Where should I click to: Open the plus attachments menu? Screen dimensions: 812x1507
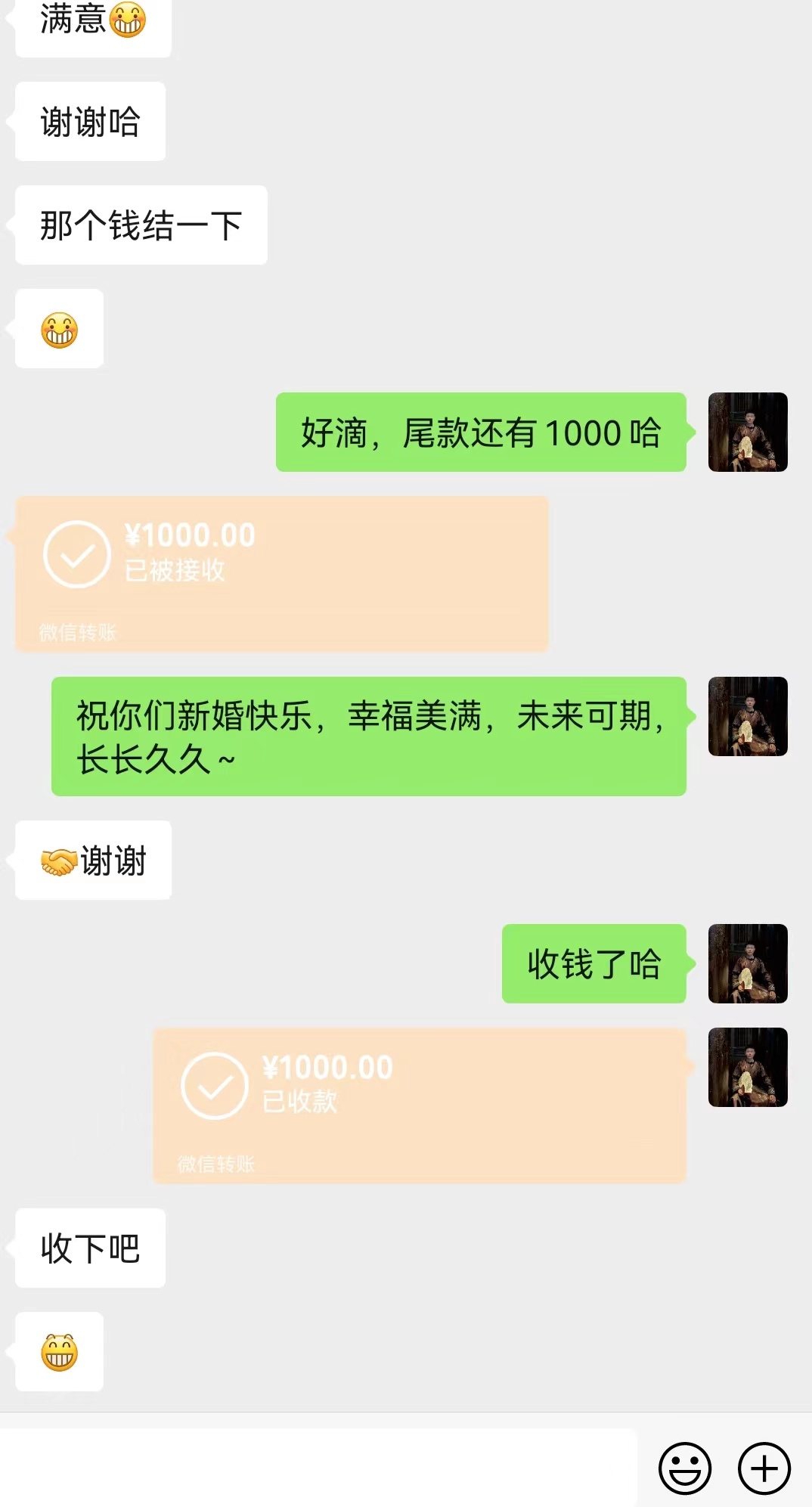(x=764, y=1468)
